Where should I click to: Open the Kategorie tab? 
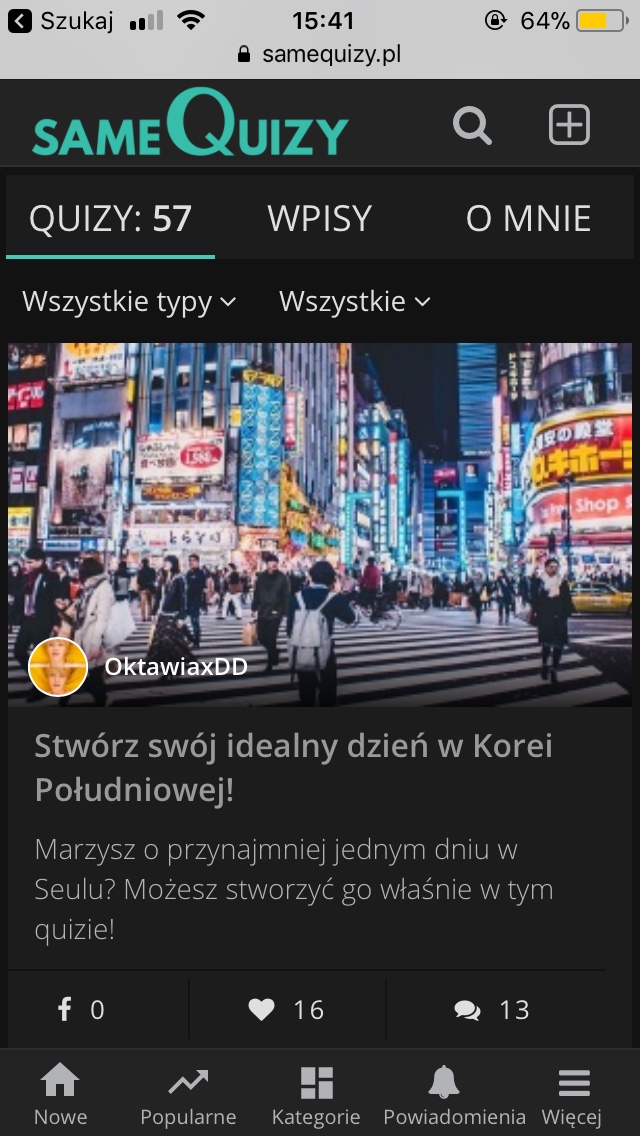pos(316,1096)
